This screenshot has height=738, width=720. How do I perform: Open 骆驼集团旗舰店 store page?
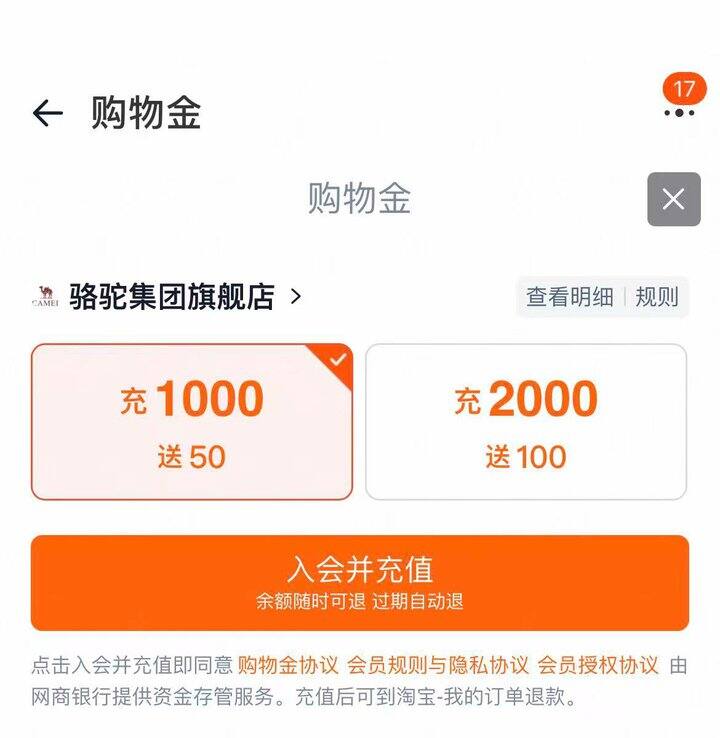(171, 297)
